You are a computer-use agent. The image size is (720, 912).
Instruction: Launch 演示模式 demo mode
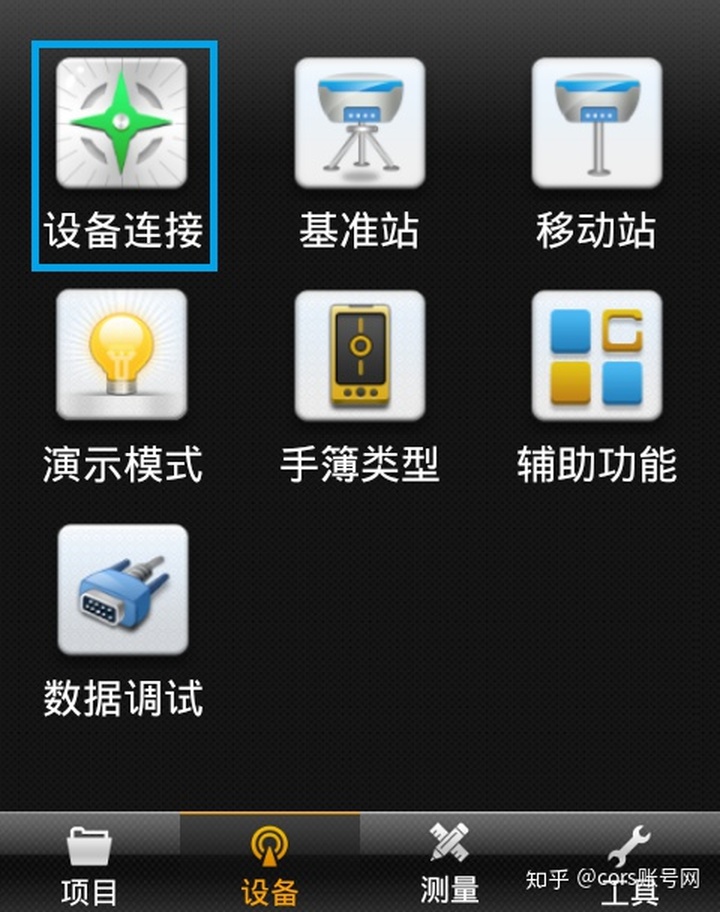pos(122,387)
